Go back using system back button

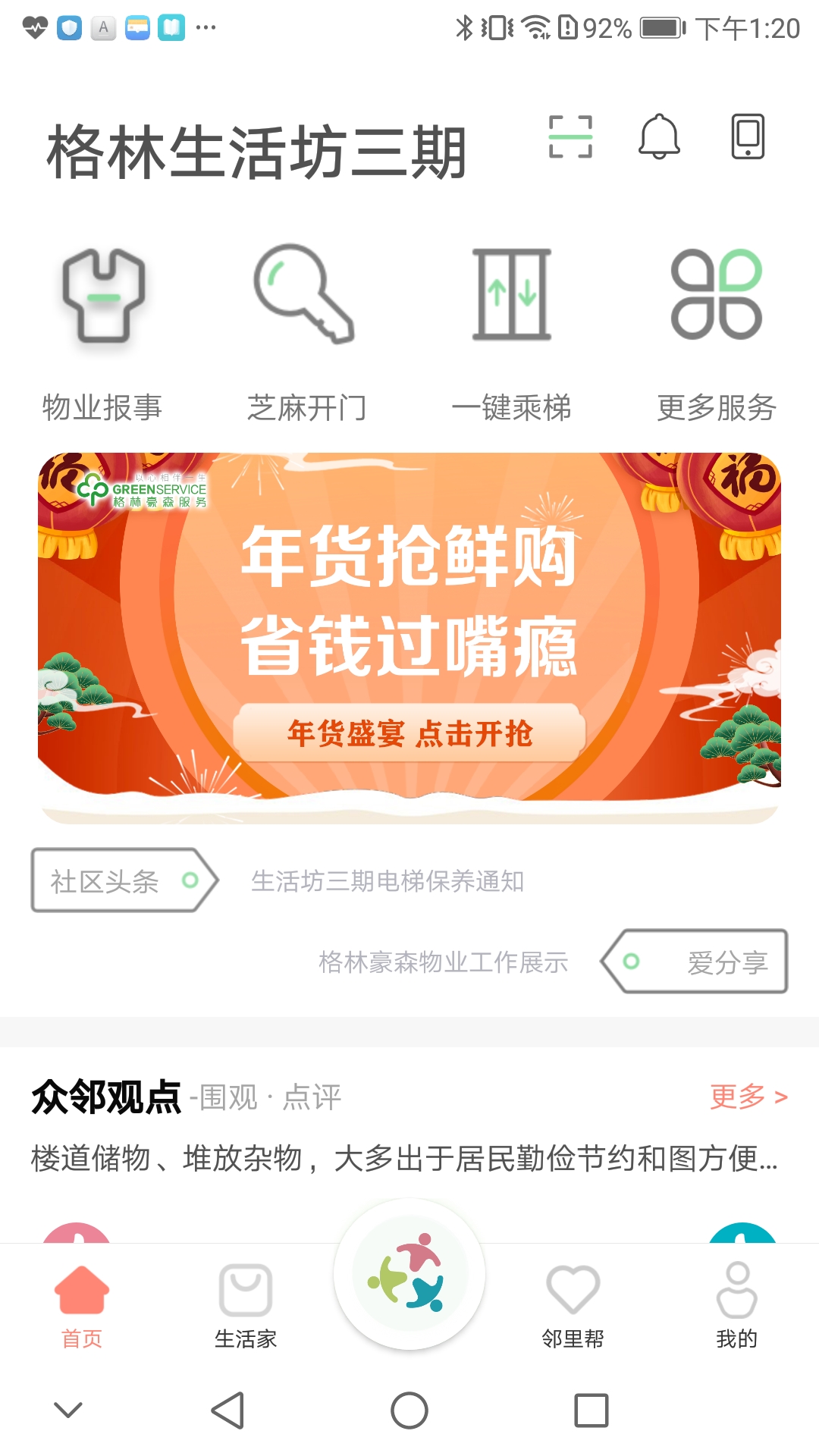coord(227,1410)
